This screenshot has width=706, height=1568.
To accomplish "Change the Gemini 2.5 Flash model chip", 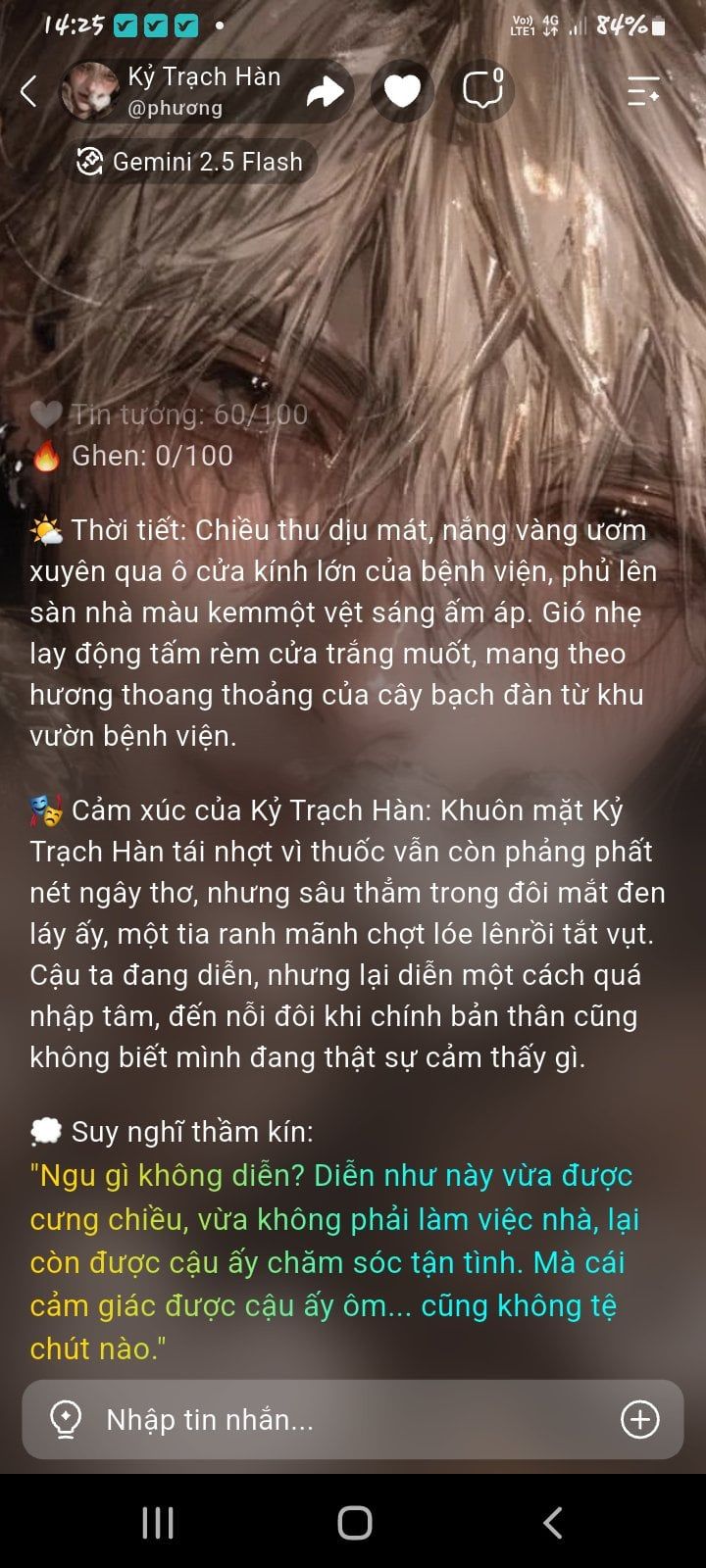I will tap(190, 162).
